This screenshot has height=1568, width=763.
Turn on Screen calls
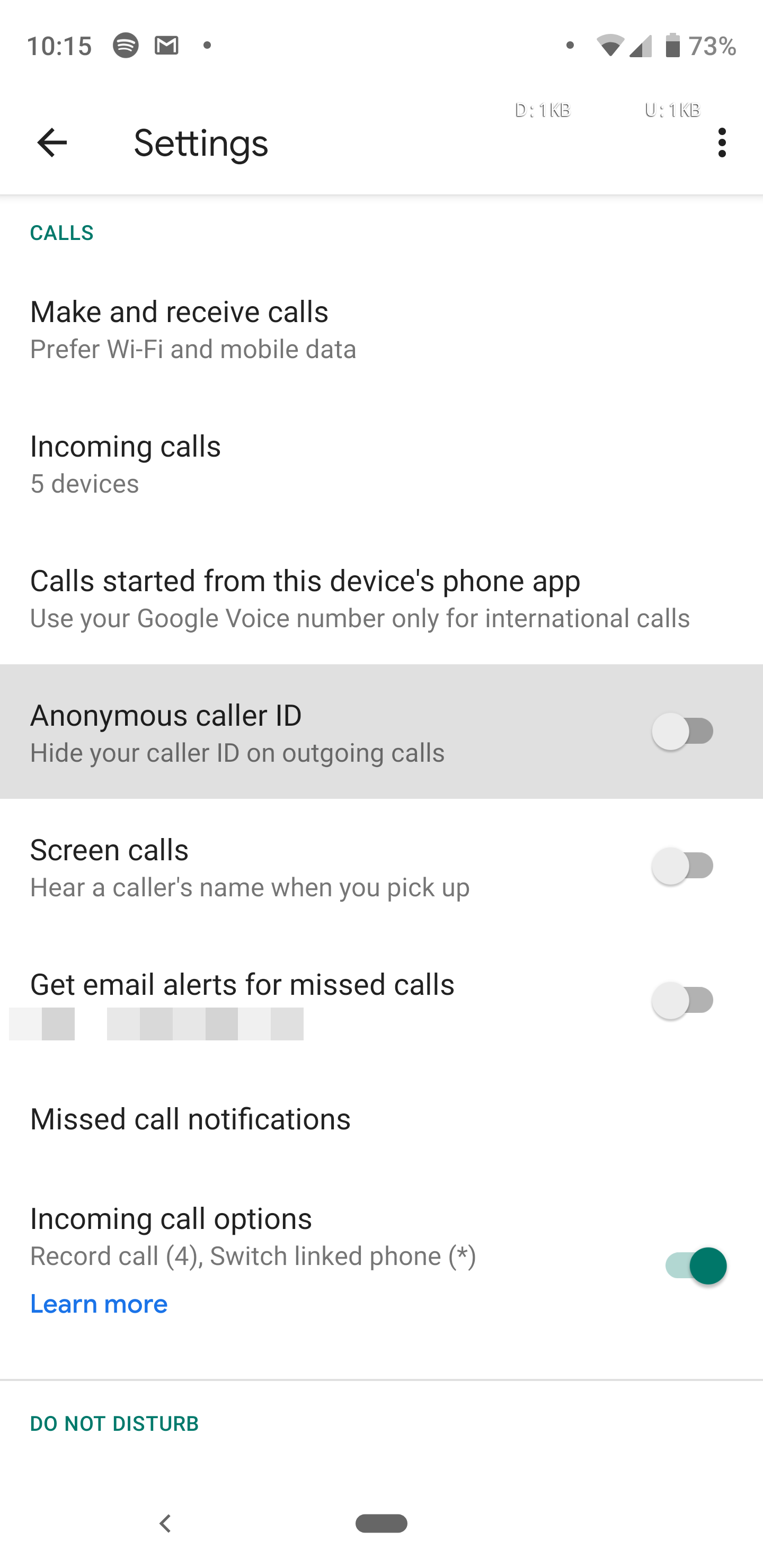[683, 866]
